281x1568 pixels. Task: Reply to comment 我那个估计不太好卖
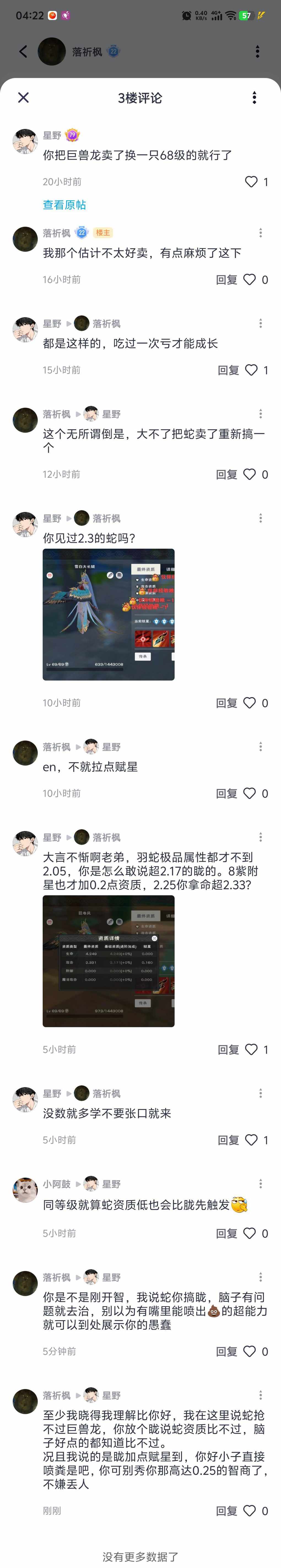tap(226, 279)
